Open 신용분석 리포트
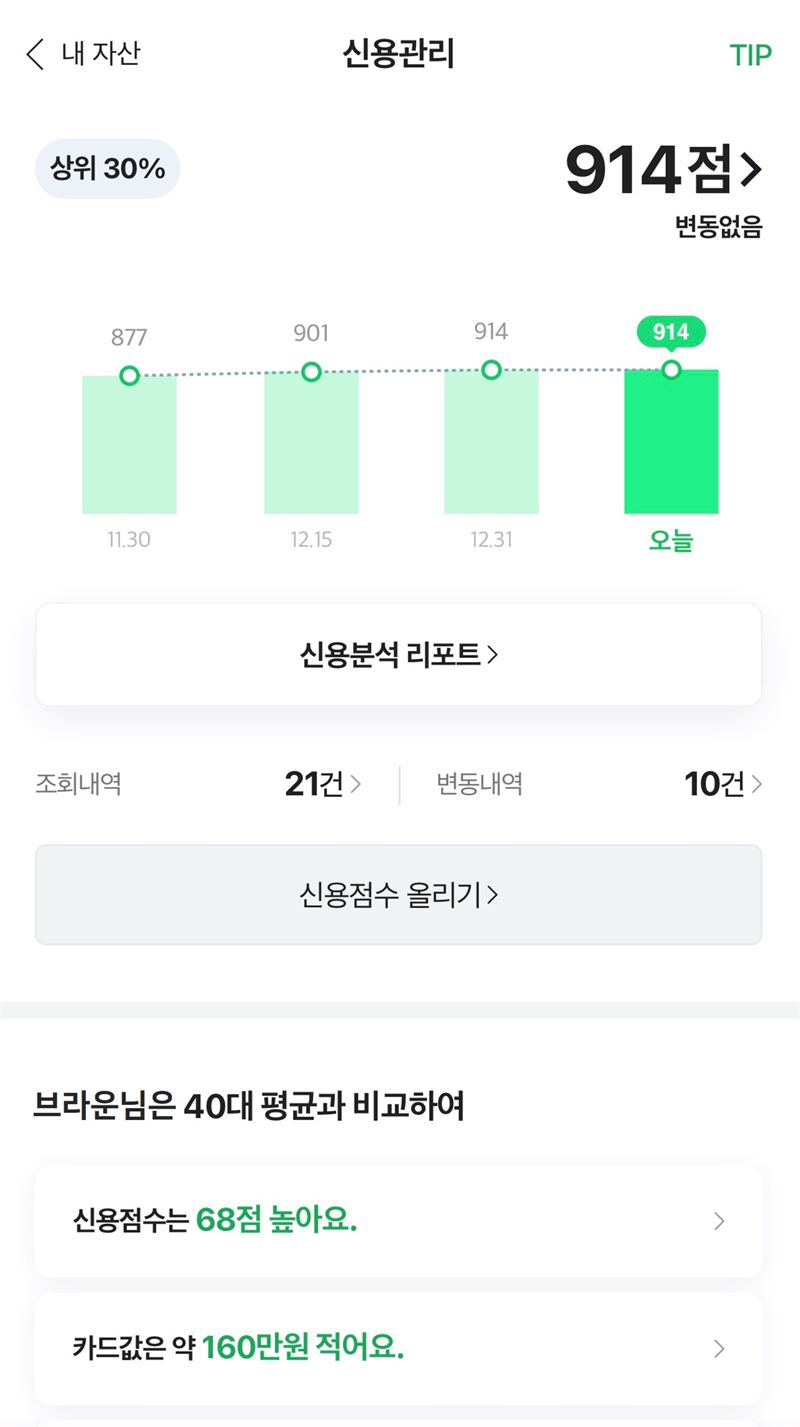 click(x=399, y=655)
